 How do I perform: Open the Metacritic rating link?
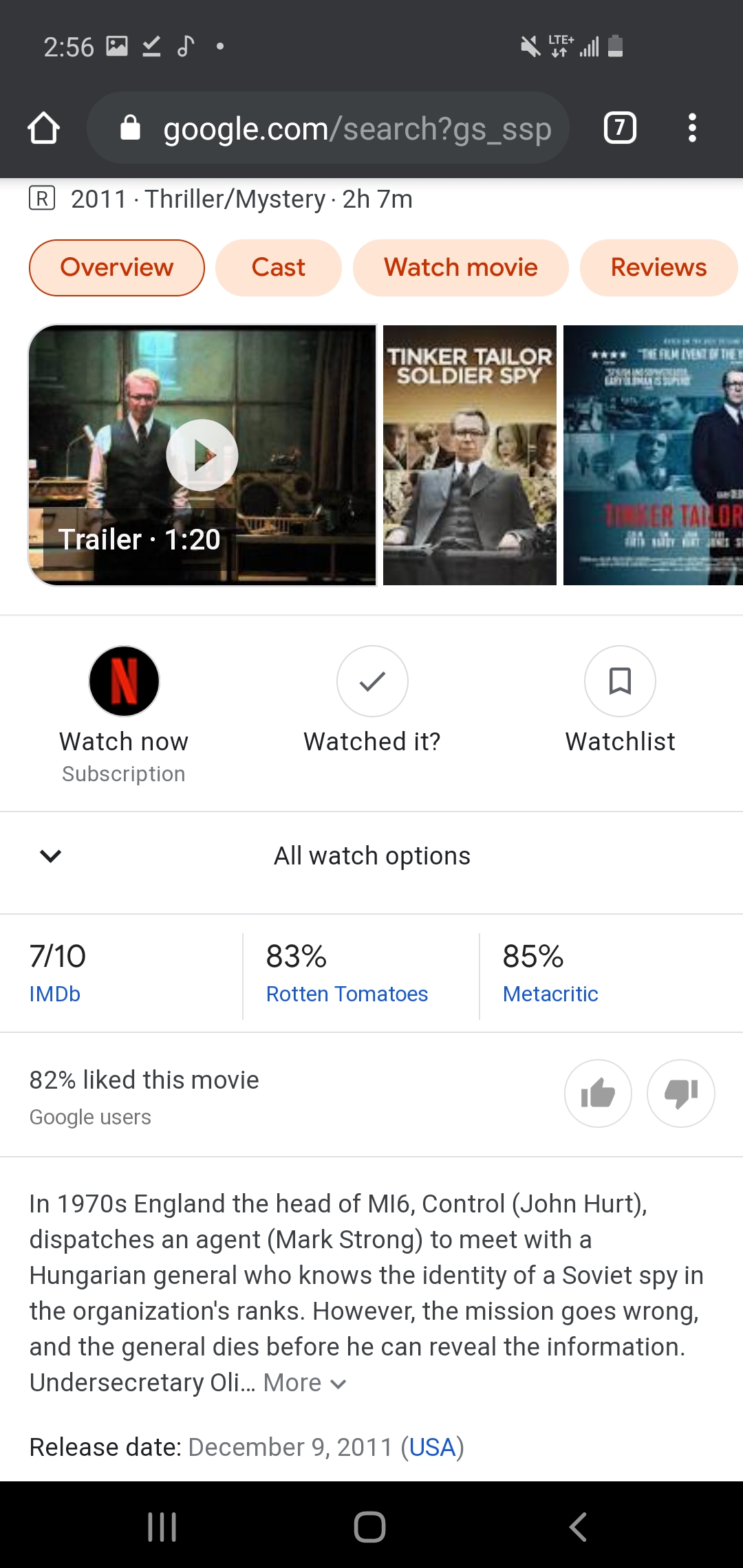coord(550,994)
